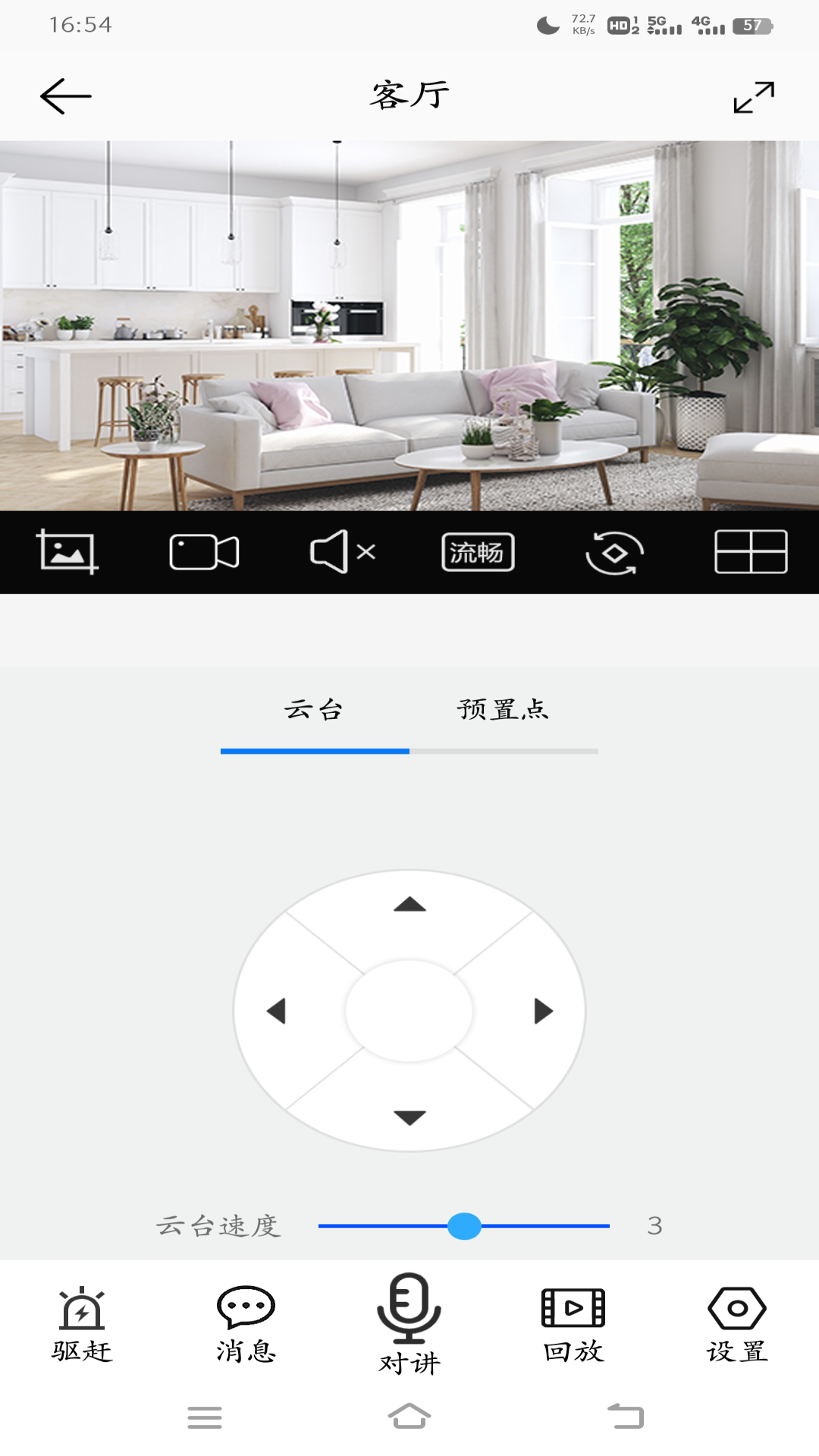Expand the video to fullscreen
The width and height of the screenshot is (819, 1456).
click(754, 97)
